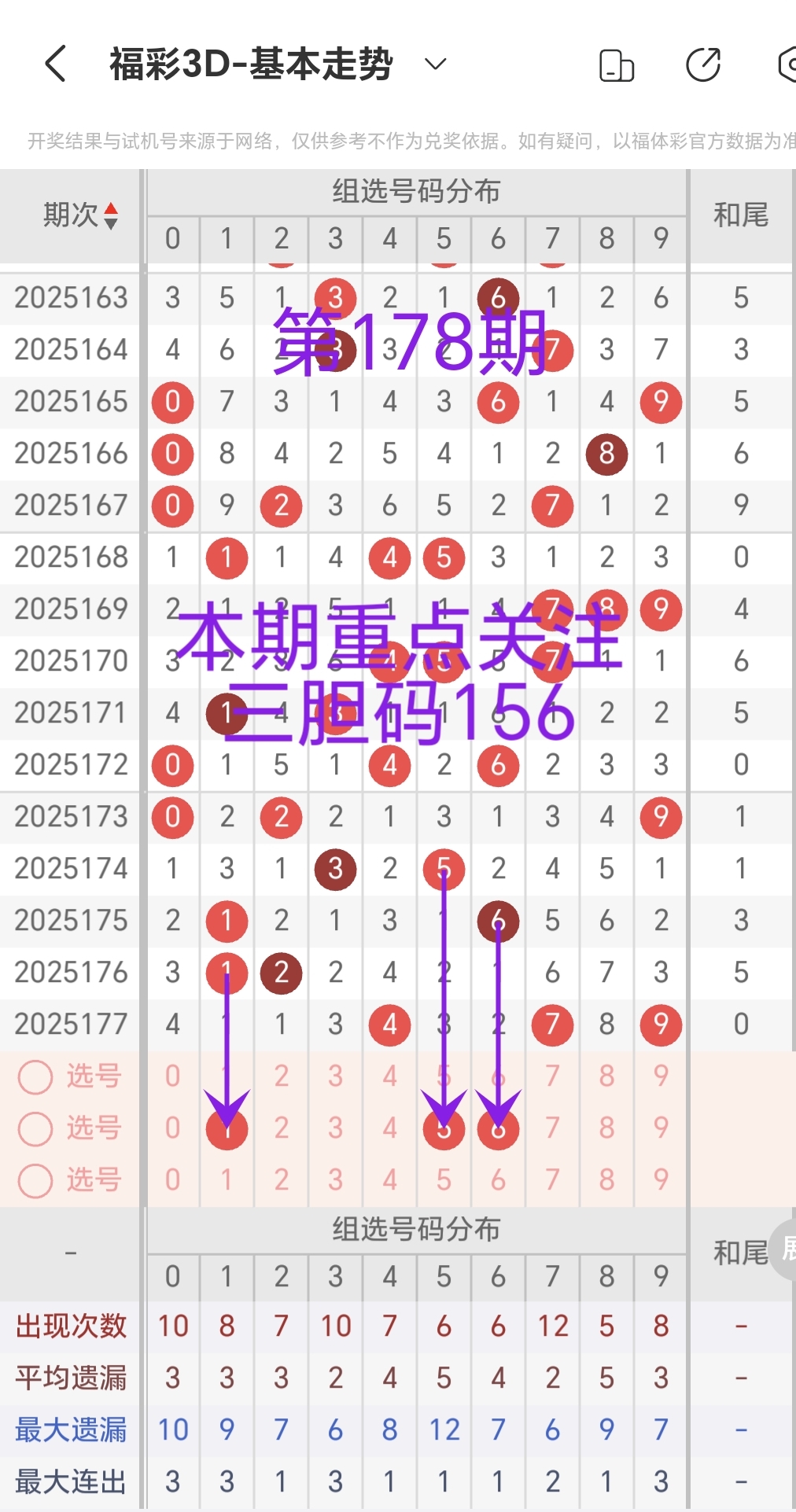Open details for period 2025177
The image size is (796, 1512).
(x=70, y=1025)
